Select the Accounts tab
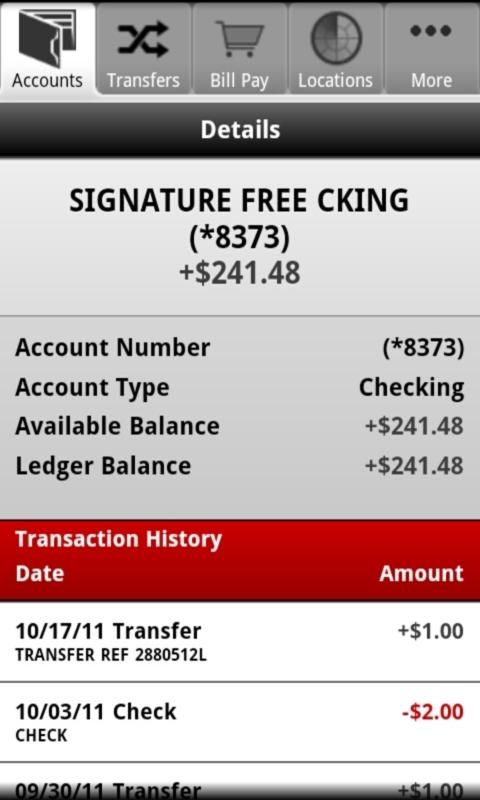480x800 pixels. (48, 49)
